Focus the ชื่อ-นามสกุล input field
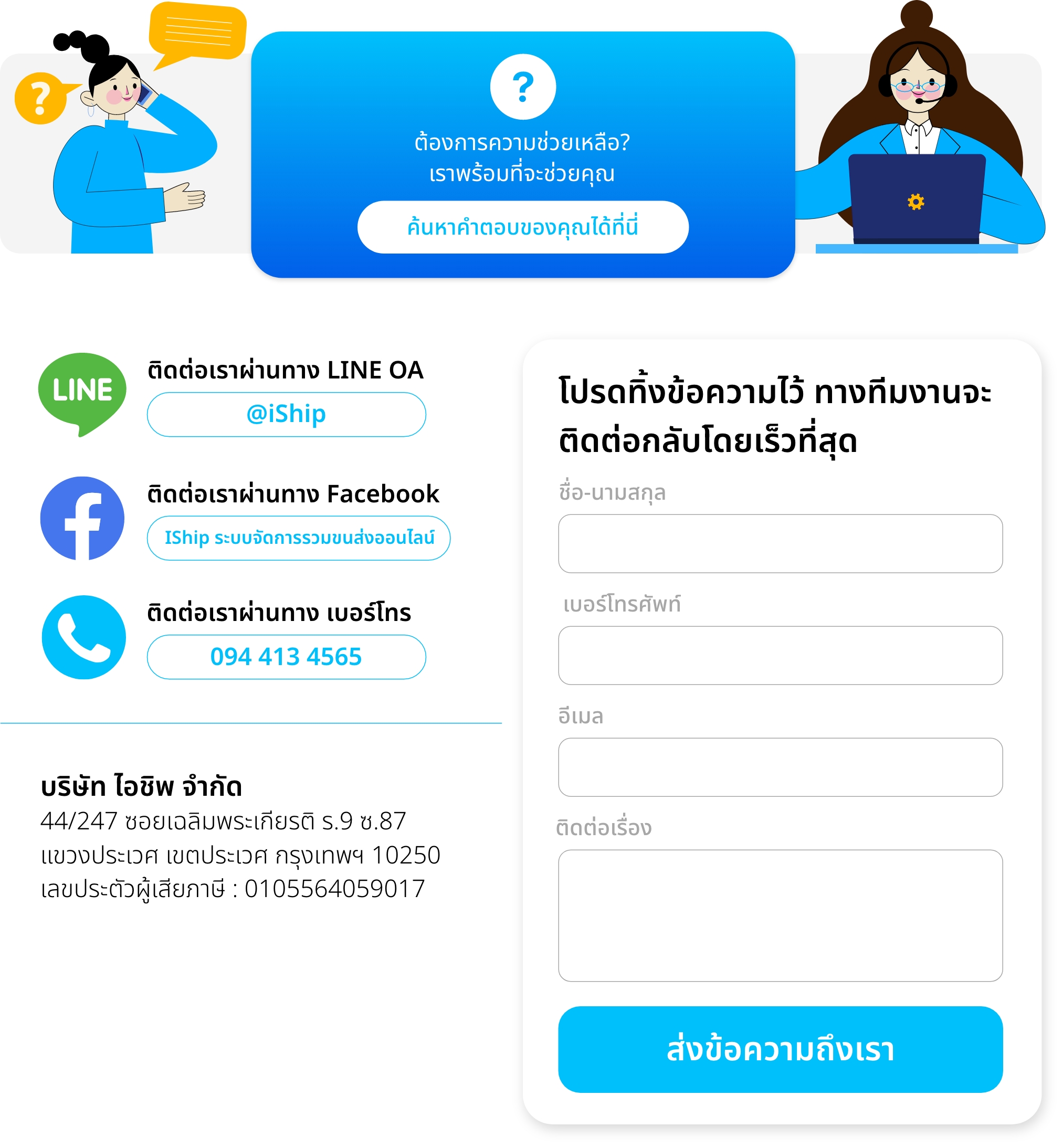The height and width of the screenshot is (1148, 1063). pyautogui.click(x=780, y=543)
